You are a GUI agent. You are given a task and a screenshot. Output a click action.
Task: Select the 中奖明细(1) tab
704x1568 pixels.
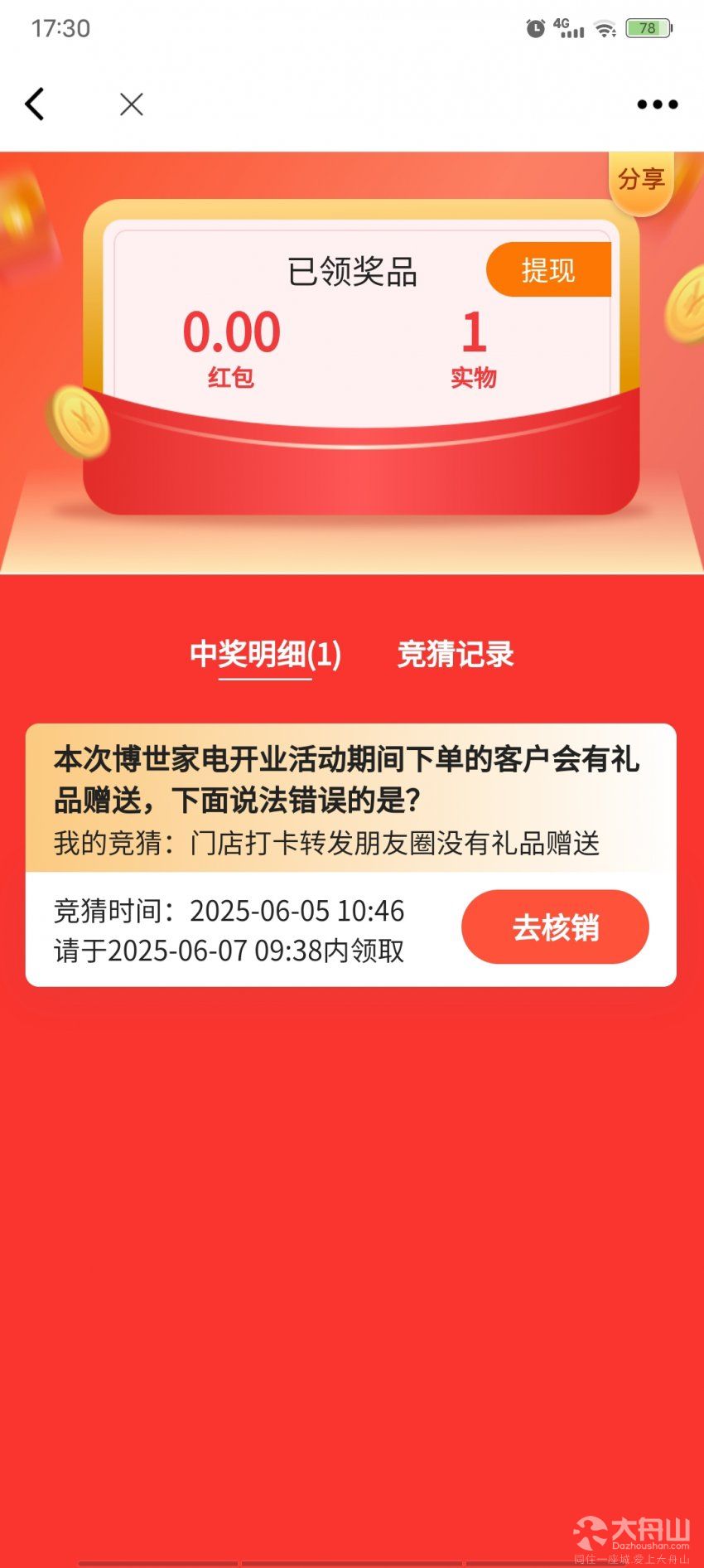(265, 655)
